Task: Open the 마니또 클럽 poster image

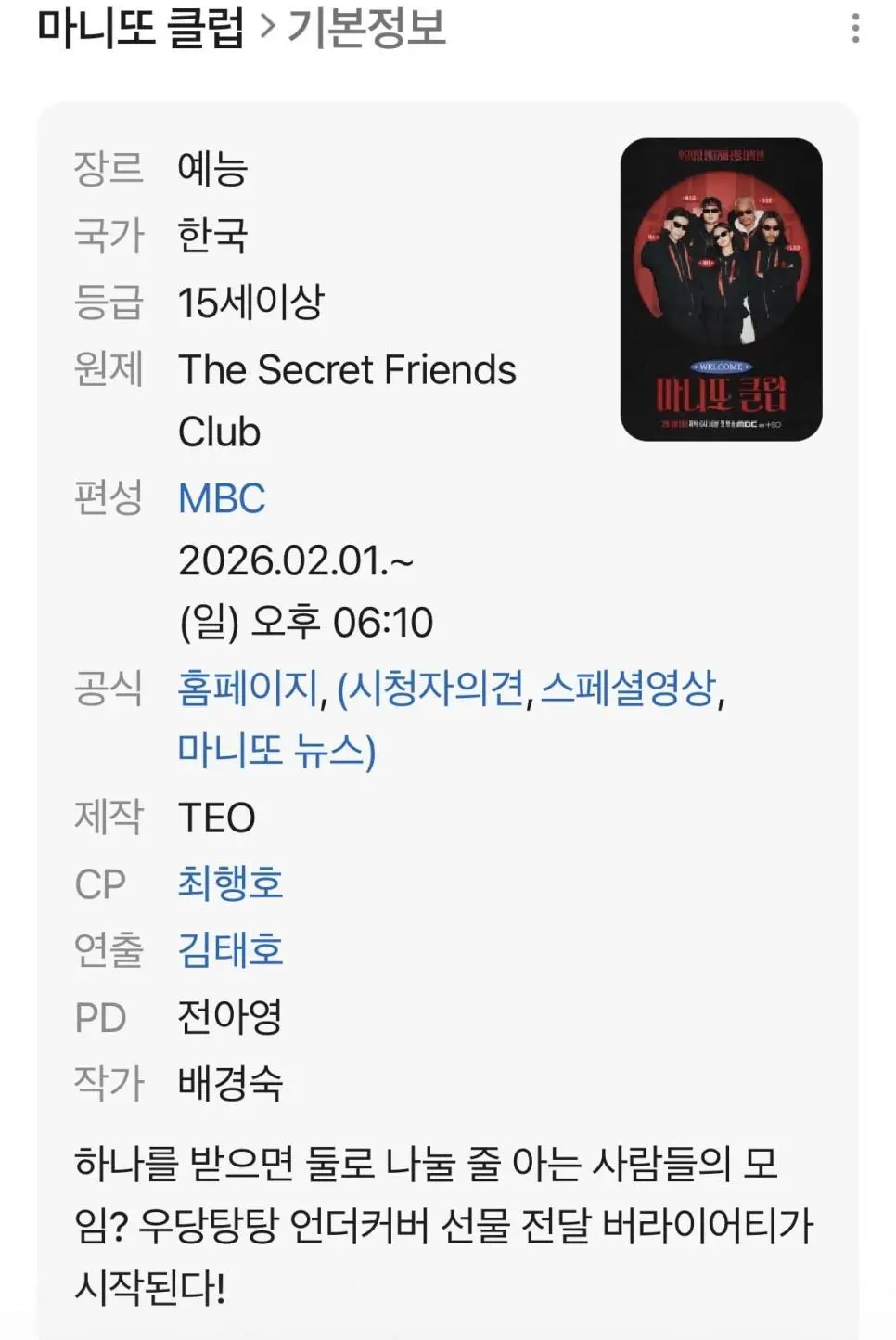Action: pyautogui.click(x=721, y=290)
